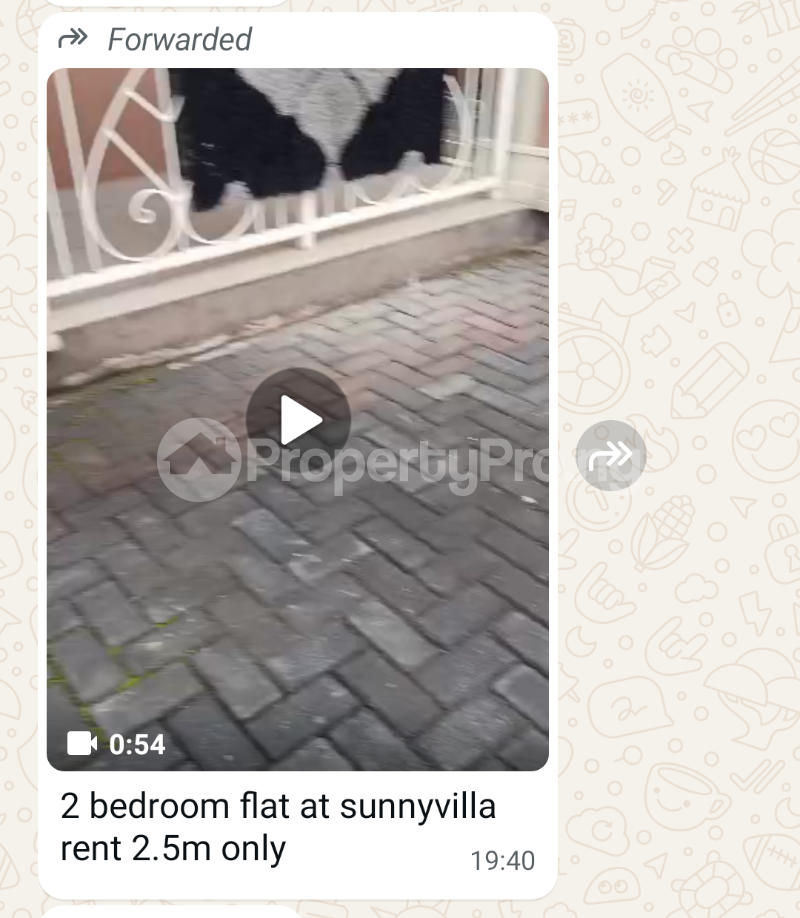This screenshot has height=918, width=800.
Task: Tap the brick pavement in the video preview
Action: tap(300, 600)
